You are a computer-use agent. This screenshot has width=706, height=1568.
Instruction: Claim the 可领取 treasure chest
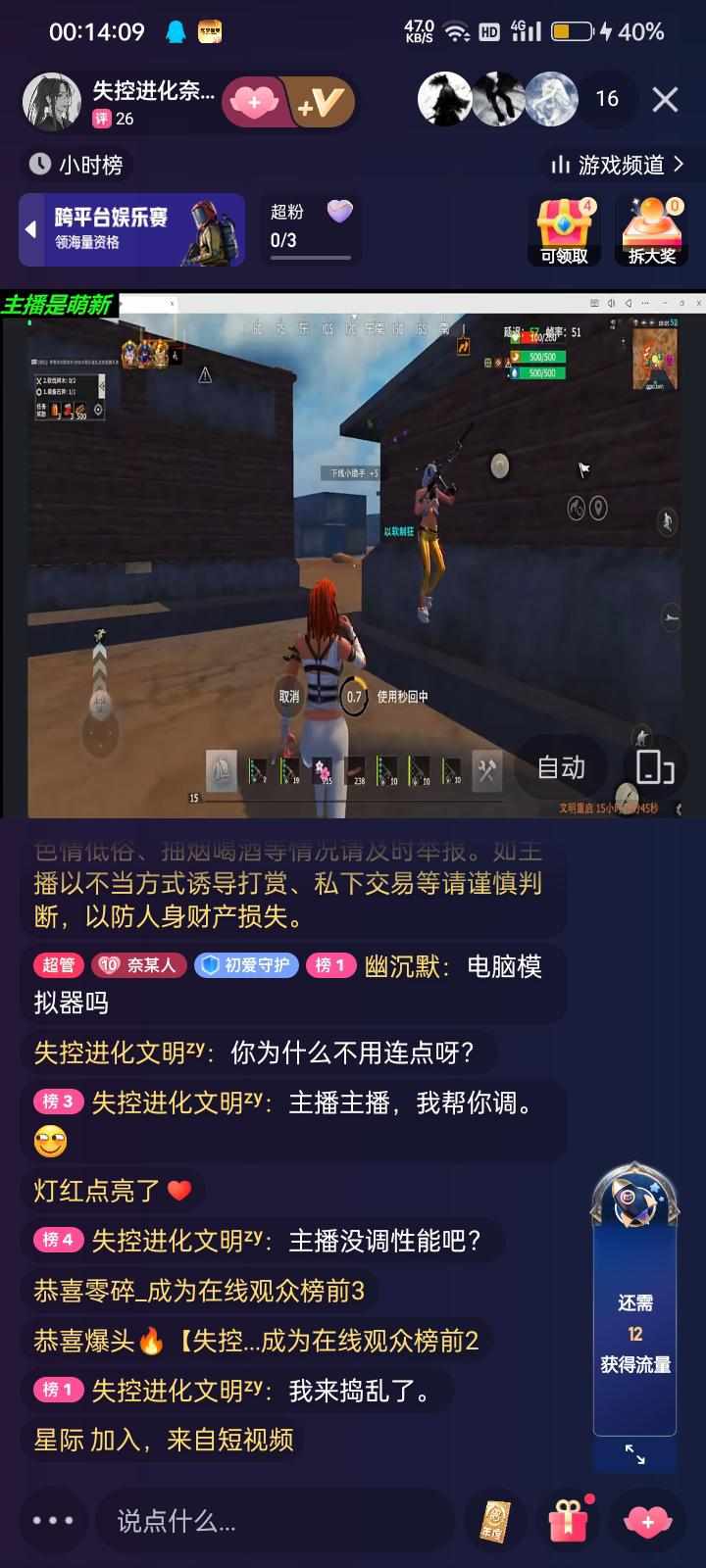(564, 230)
